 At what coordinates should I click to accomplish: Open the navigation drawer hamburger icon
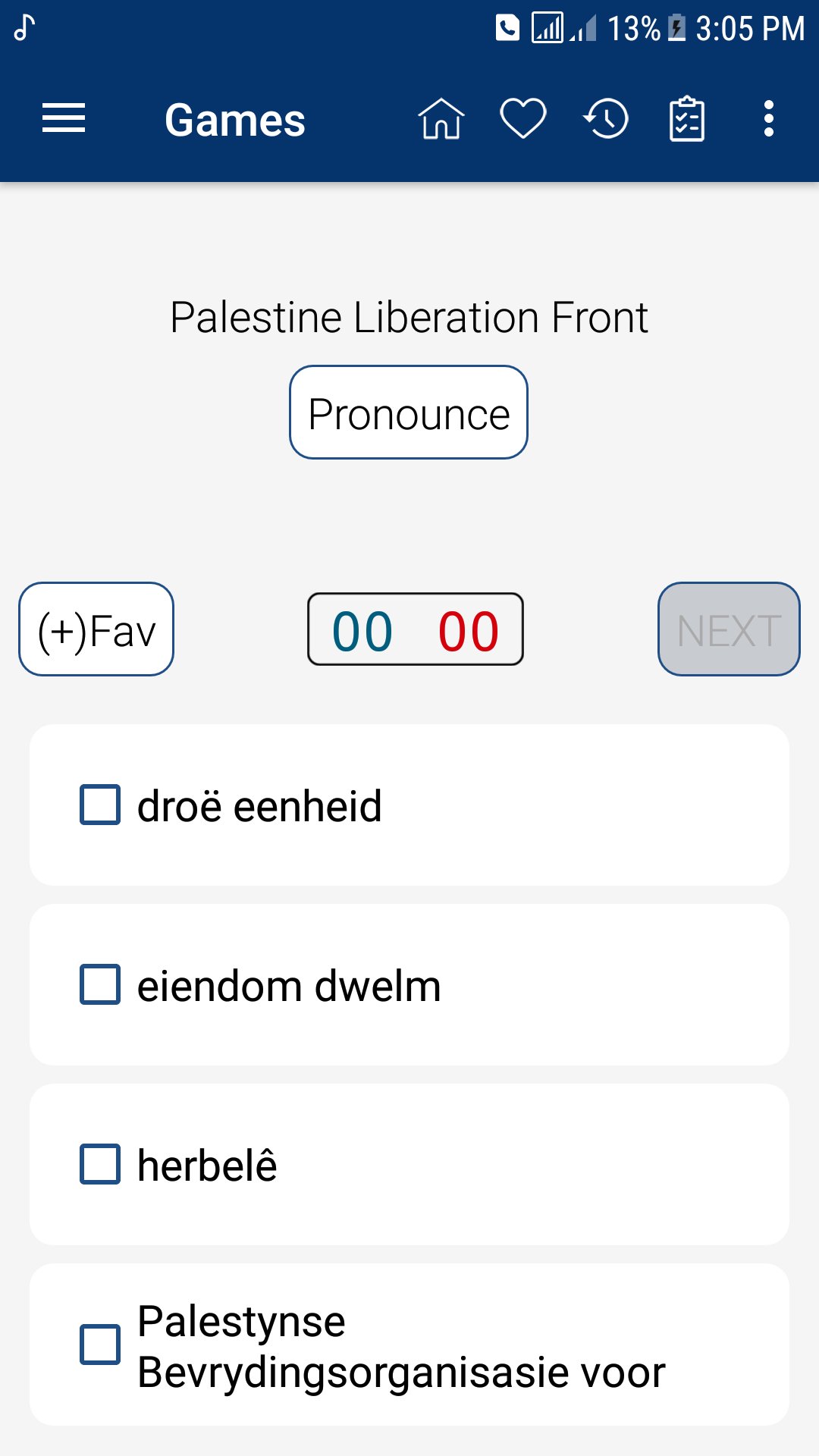coord(64,118)
